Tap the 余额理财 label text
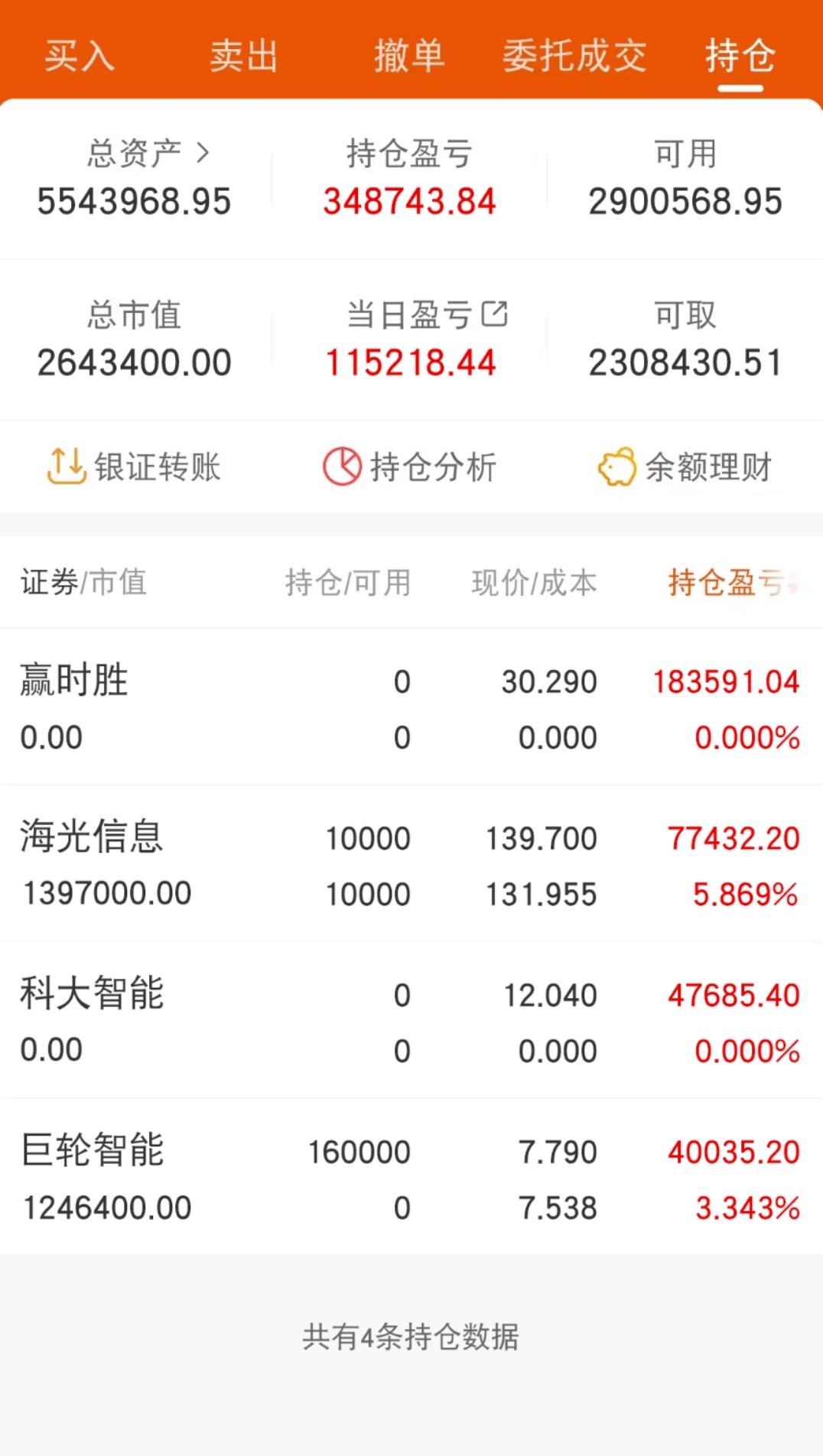 pyautogui.click(x=709, y=467)
